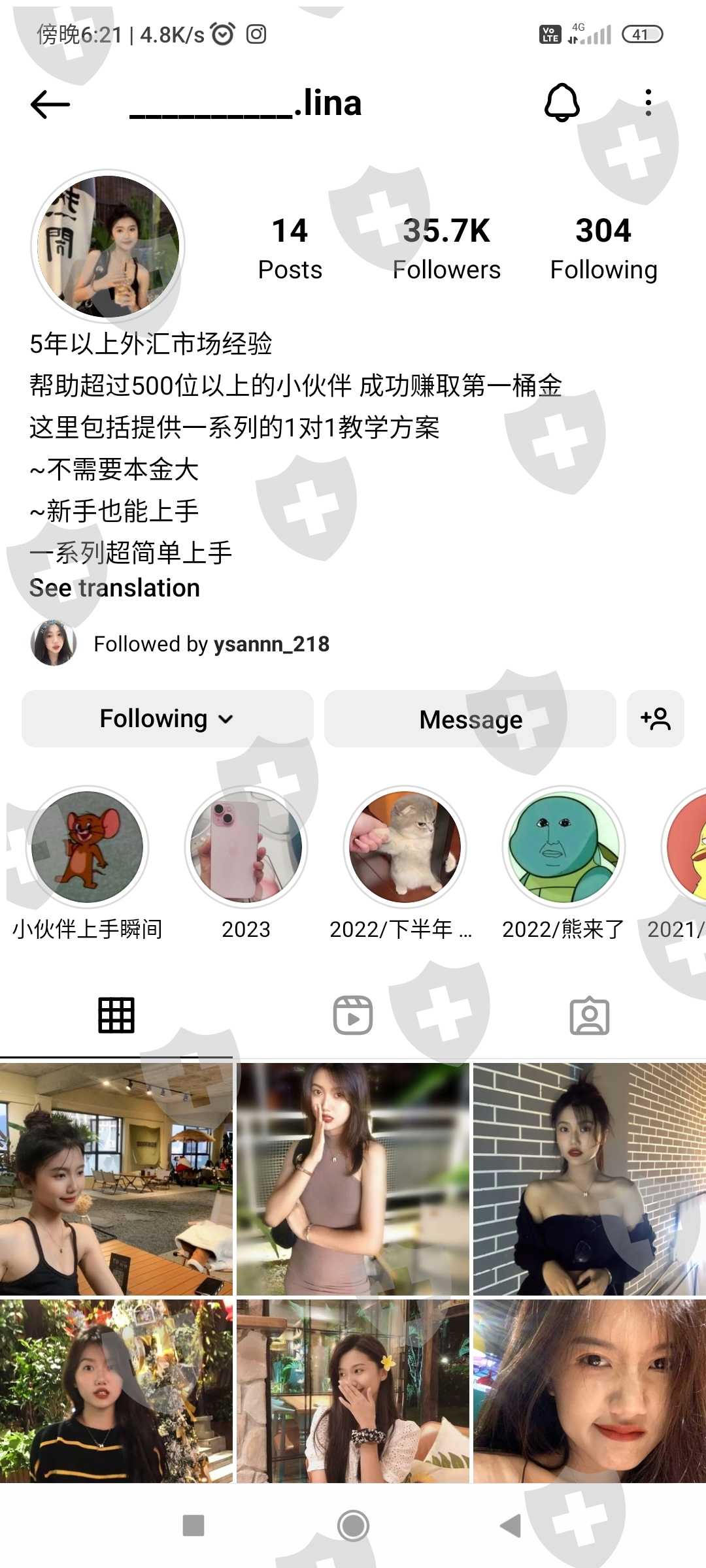
Task: Switch to the tagged photos tab
Action: point(590,1015)
